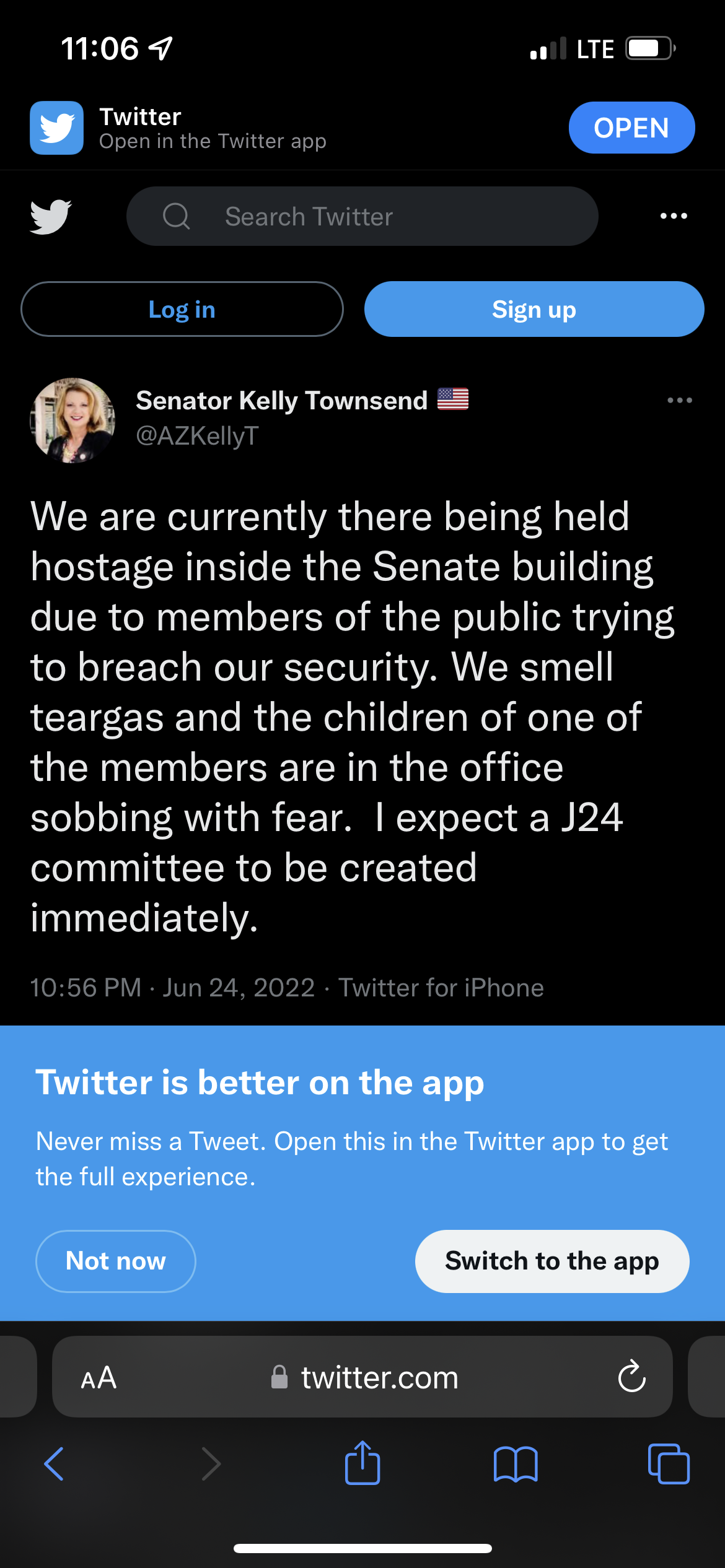Go back to the previous page
Viewport: 725px width, 1568px height.
(x=54, y=1464)
